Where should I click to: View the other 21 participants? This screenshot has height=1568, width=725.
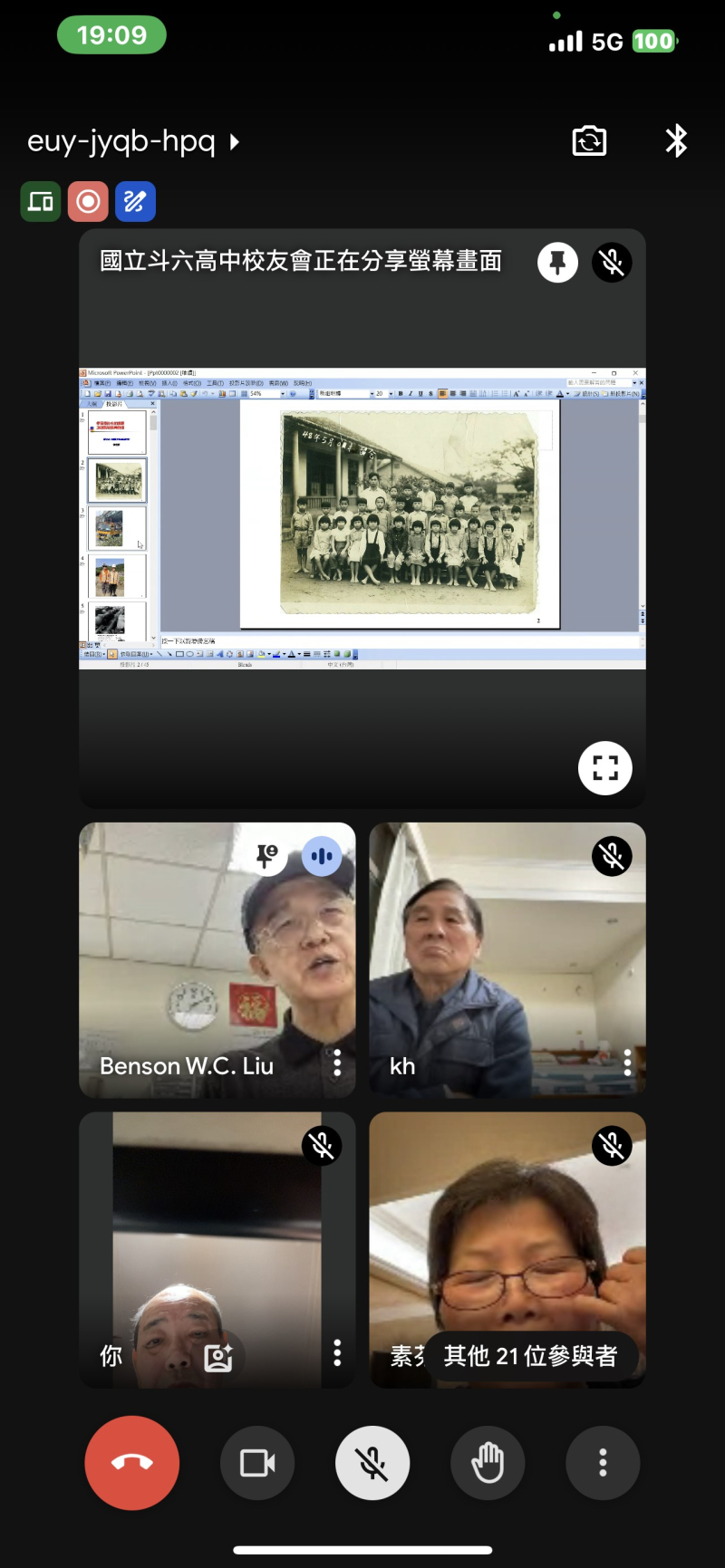click(530, 1356)
